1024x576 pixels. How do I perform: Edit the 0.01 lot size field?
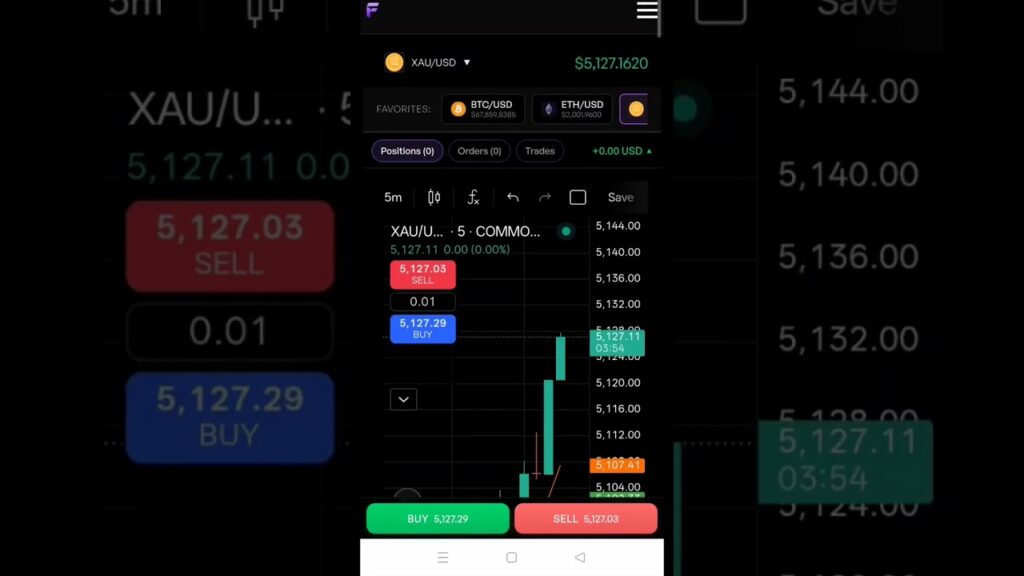point(422,301)
